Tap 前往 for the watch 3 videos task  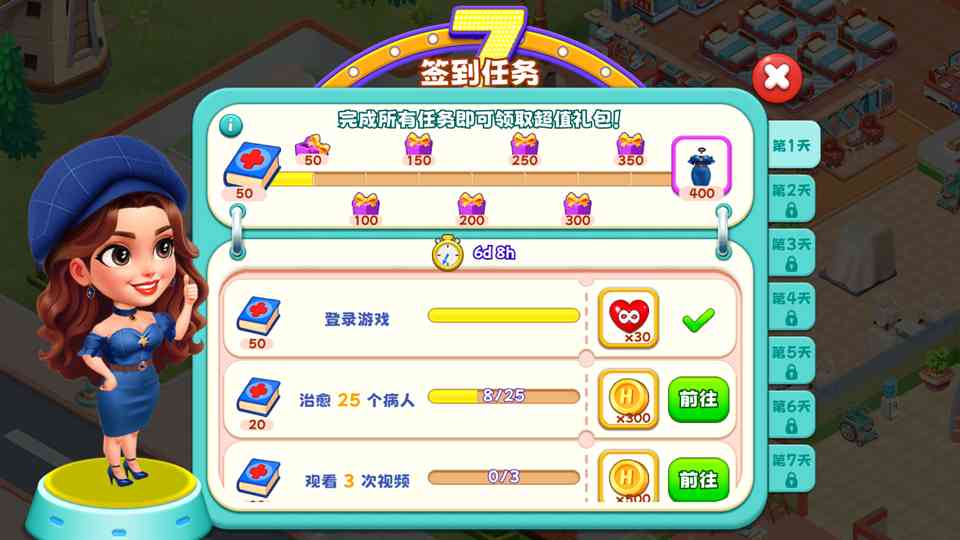698,479
